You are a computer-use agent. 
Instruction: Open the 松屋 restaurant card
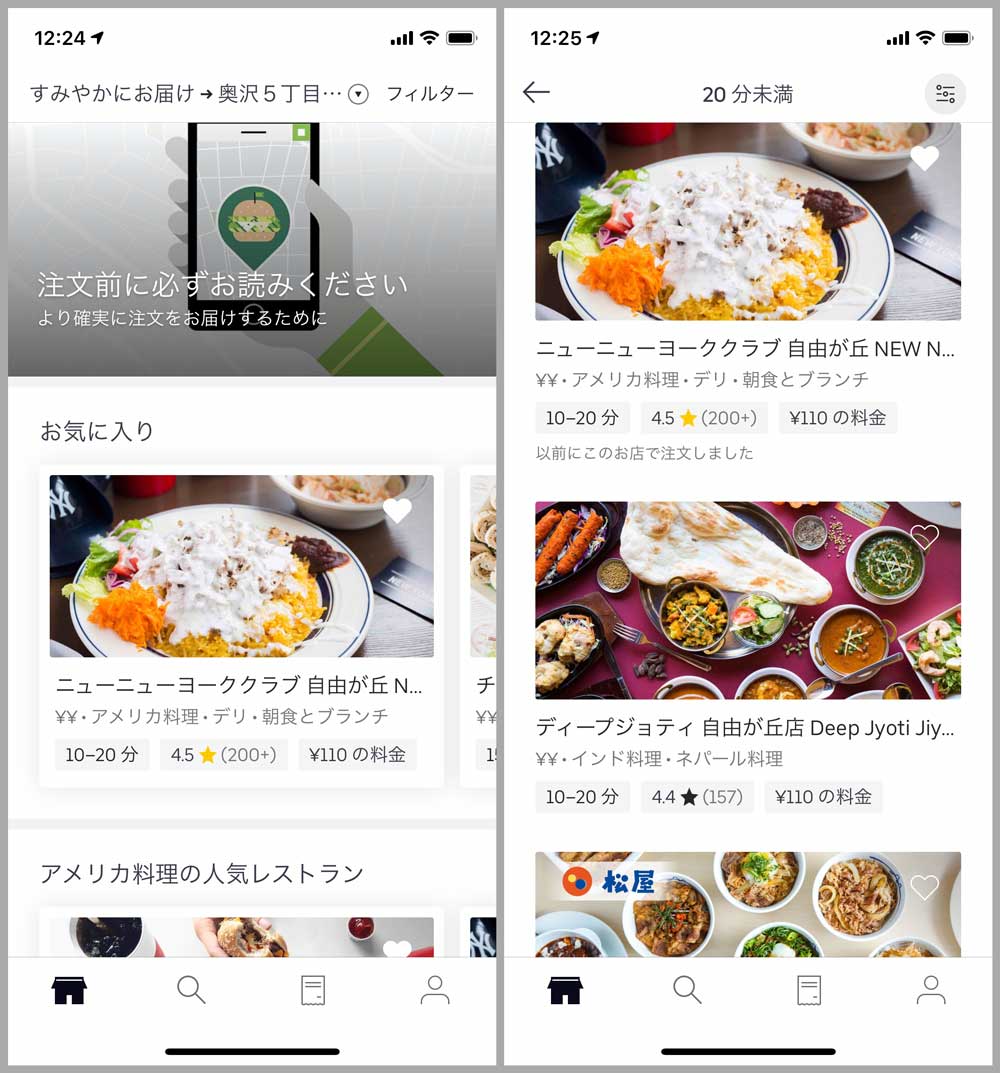tap(747, 903)
